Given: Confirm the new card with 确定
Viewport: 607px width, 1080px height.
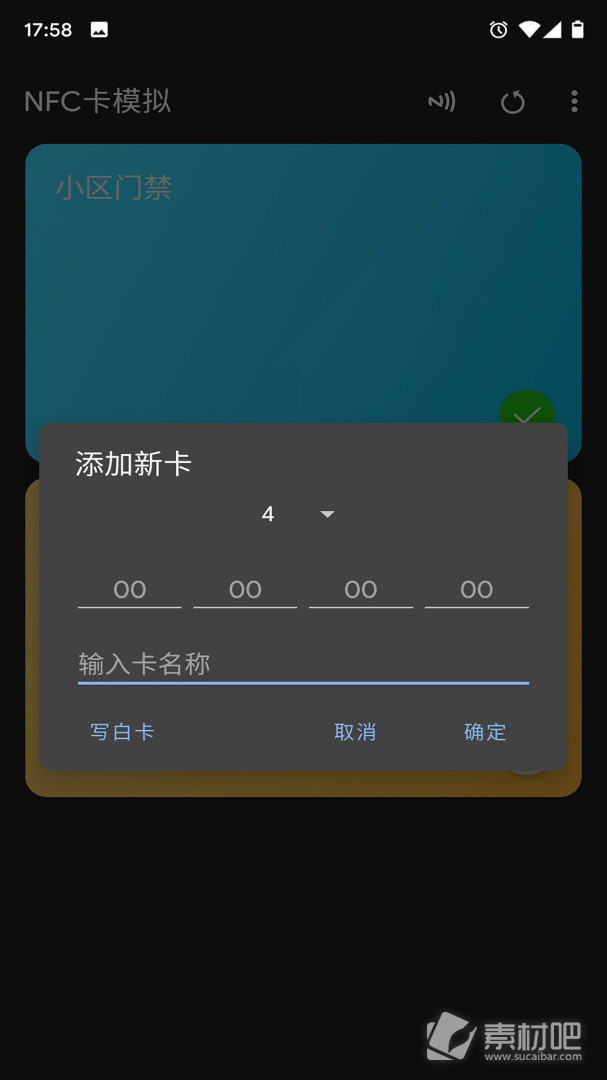Looking at the screenshot, I should (485, 732).
